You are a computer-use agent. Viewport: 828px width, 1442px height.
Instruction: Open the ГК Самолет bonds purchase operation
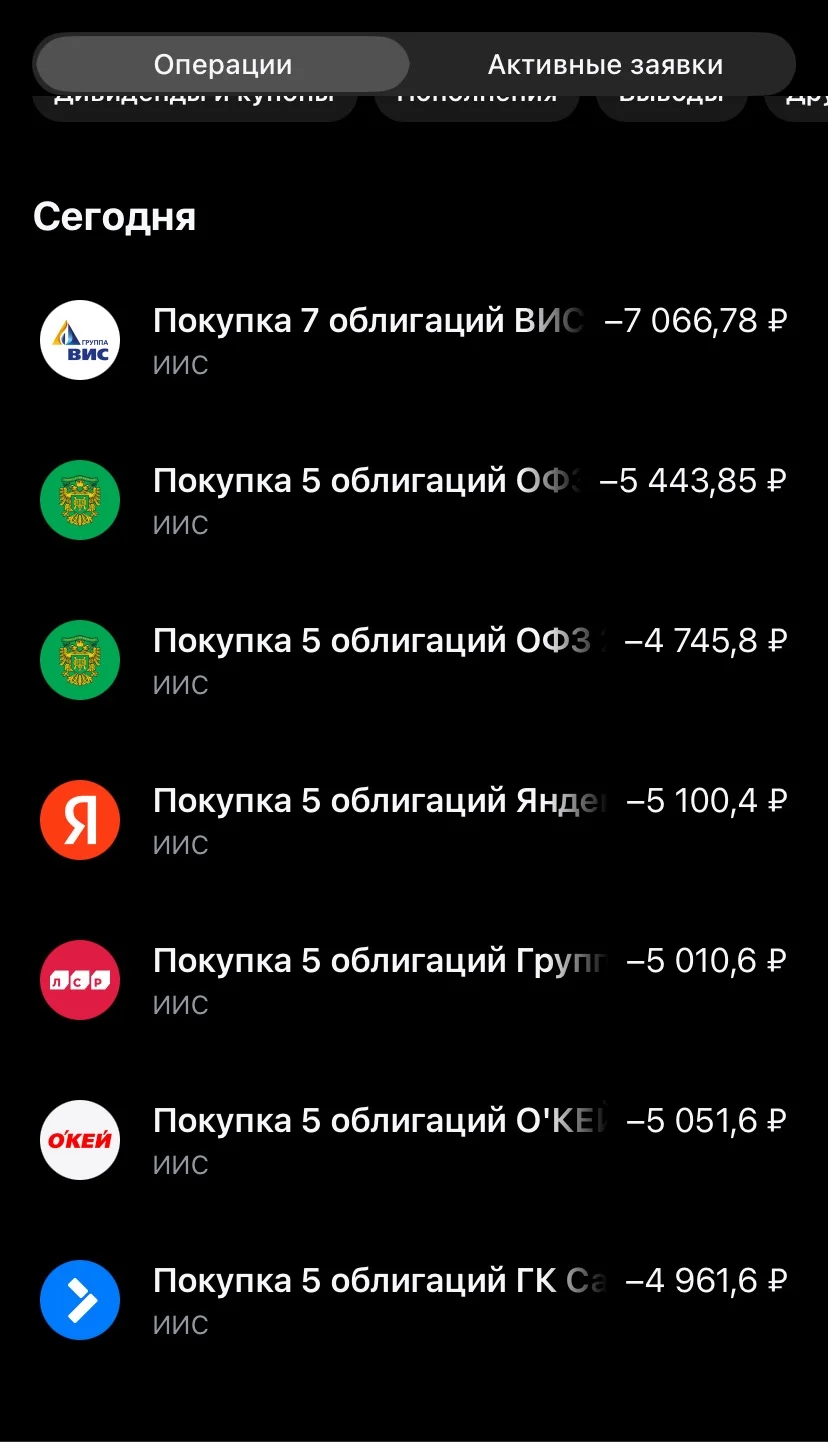pyautogui.click(x=414, y=1300)
